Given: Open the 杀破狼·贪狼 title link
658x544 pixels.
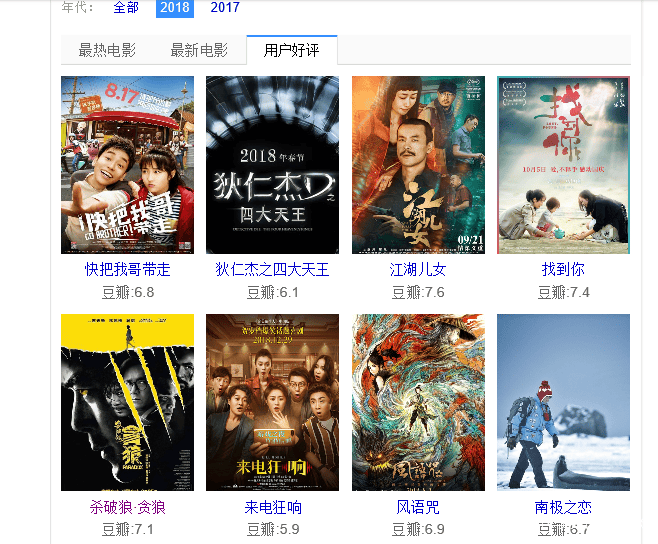Looking at the screenshot, I should tap(128, 507).
